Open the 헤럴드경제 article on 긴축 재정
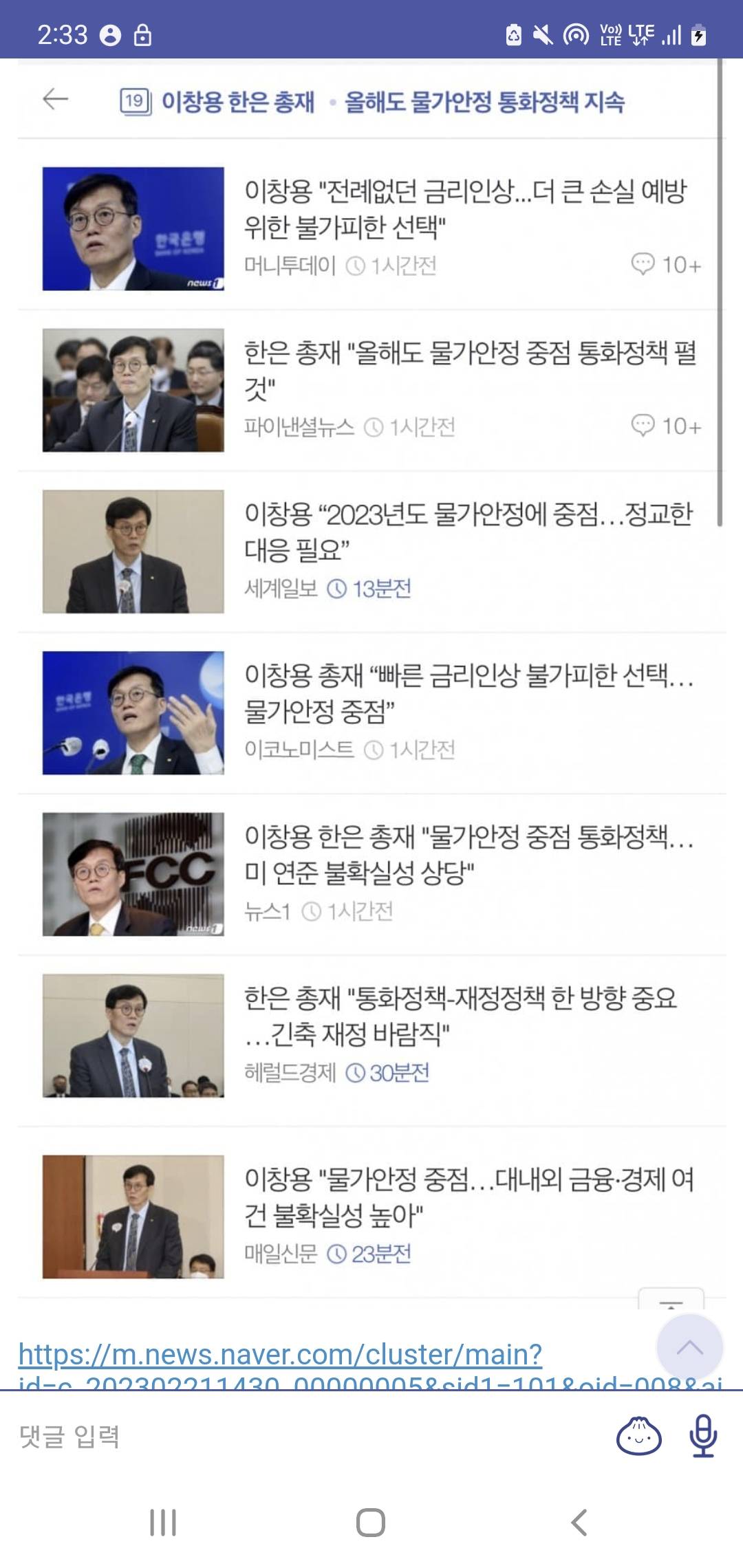Screen dimensions: 743x1568 [461, 1015]
